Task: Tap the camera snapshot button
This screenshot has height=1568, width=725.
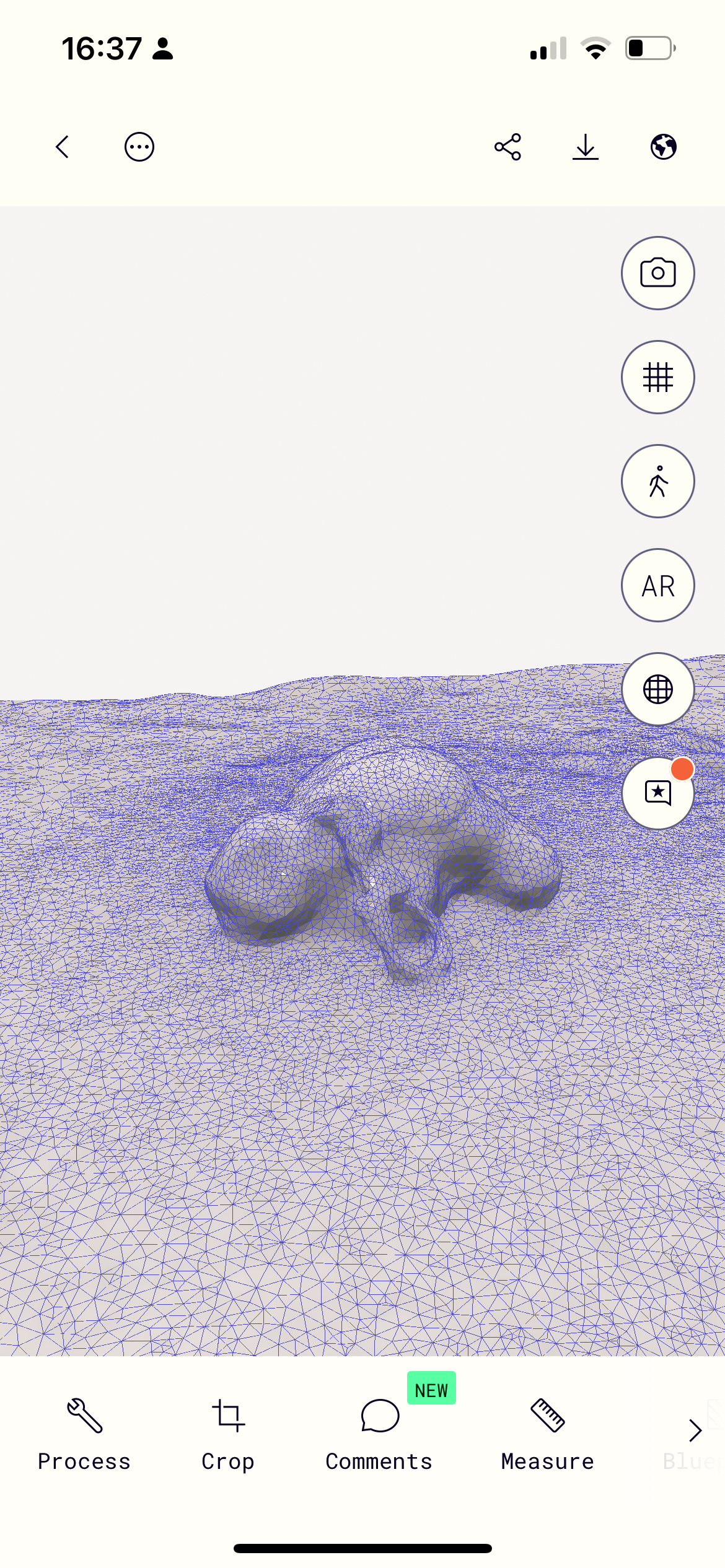Action: click(657, 273)
